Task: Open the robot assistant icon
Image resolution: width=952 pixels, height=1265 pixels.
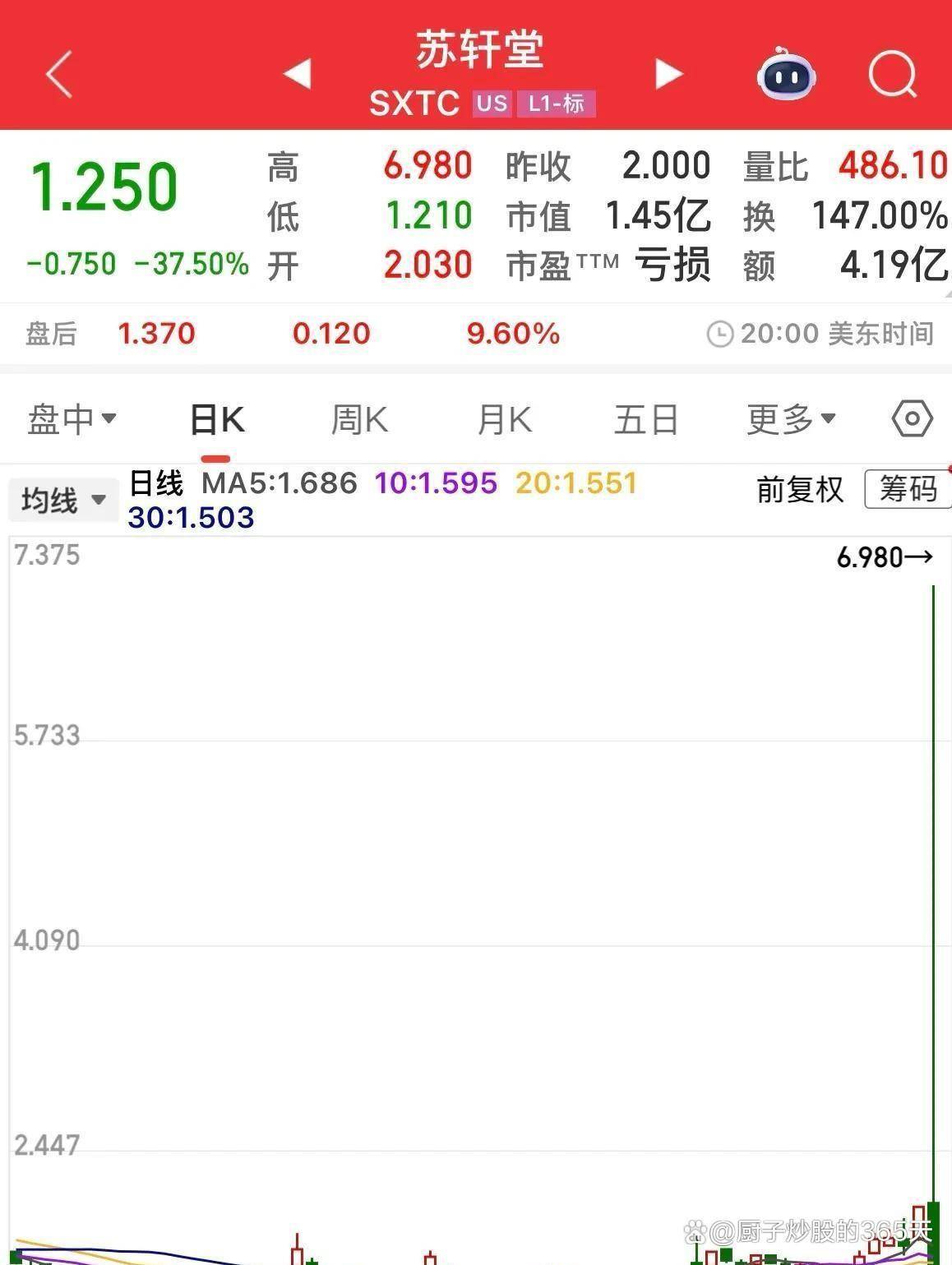Action: (785, 75)
